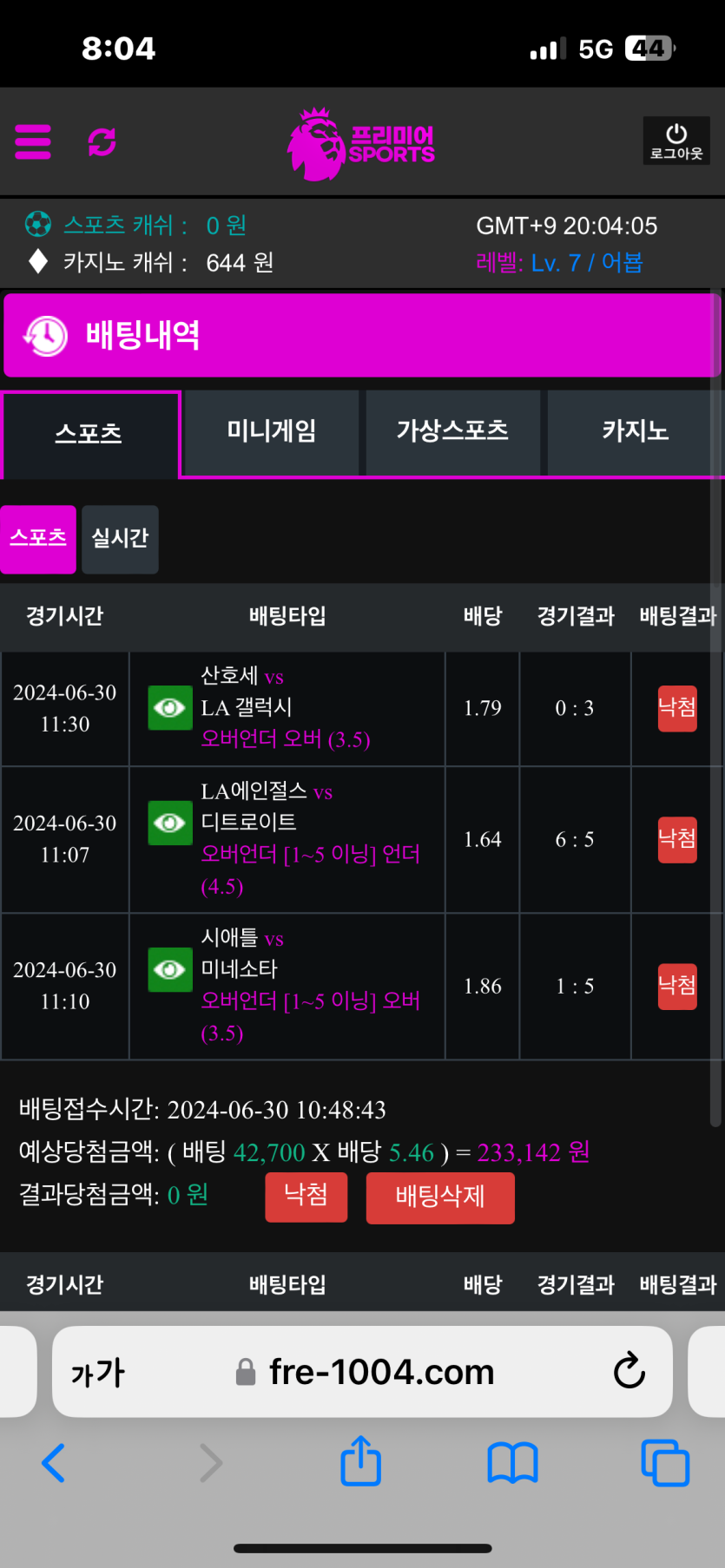Tap the 로그아웃 logout button
Viewport: 725px width, 1568px height.
point(676,141)
